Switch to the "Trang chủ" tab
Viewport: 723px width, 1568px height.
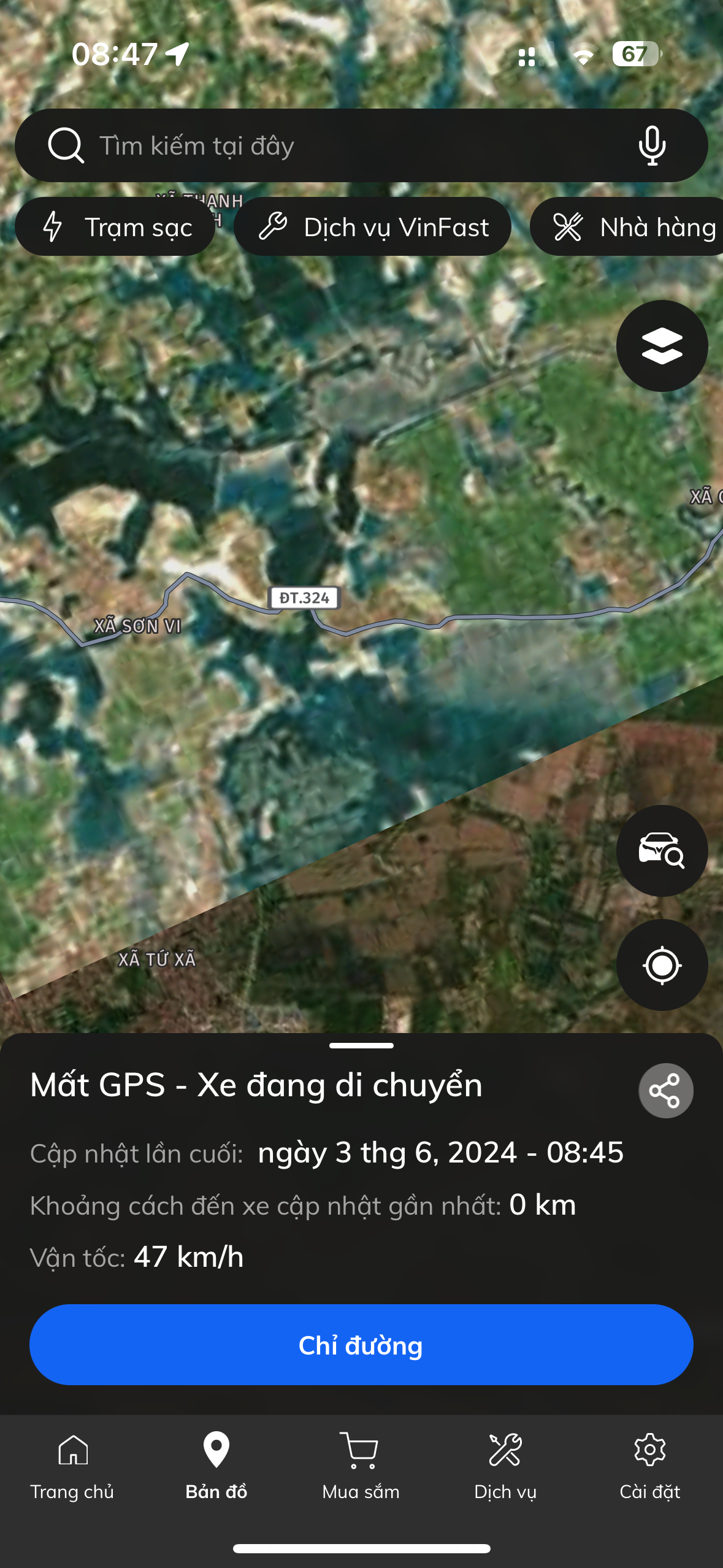72,1466
